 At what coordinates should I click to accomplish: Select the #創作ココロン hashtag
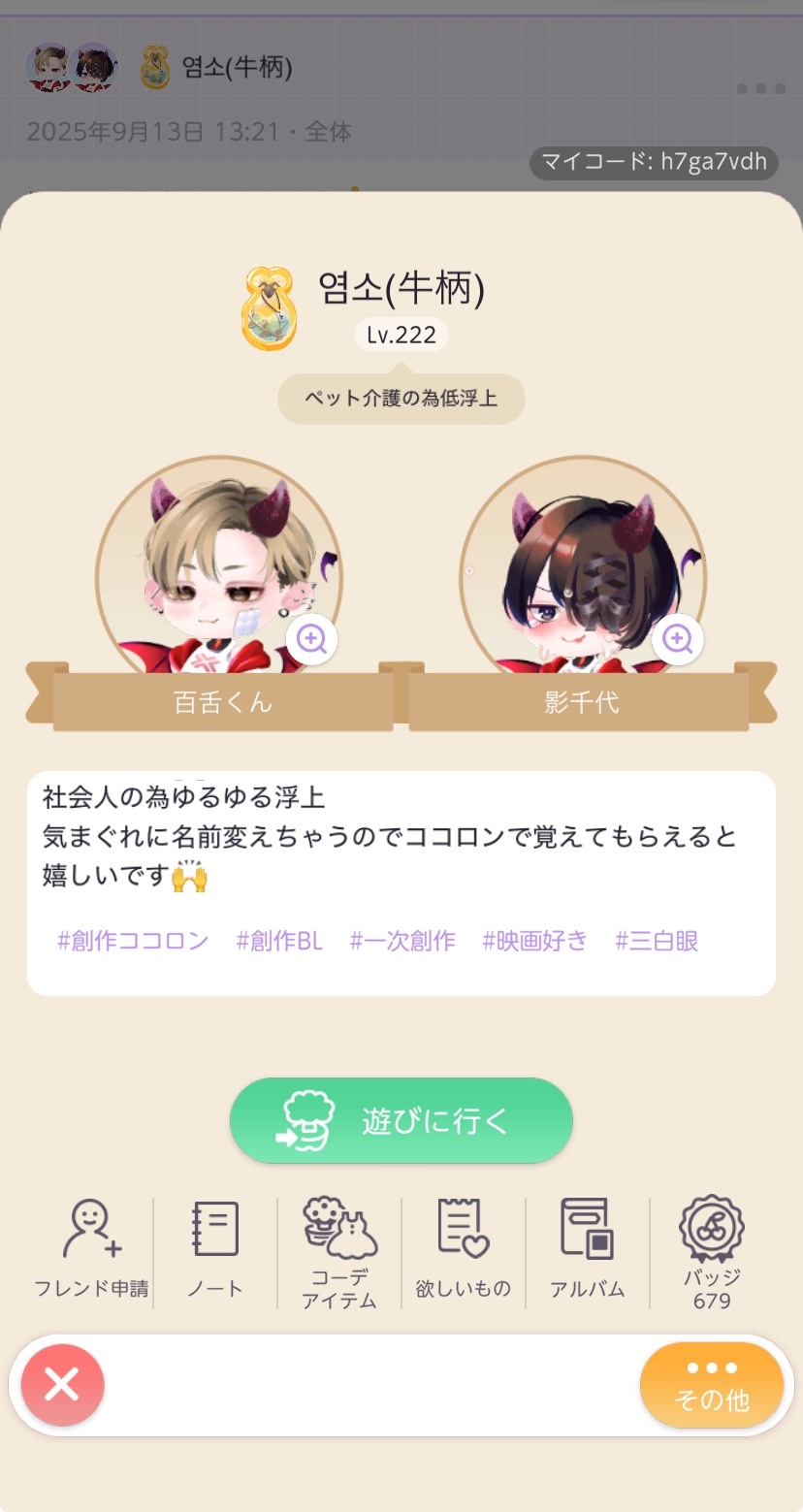133,941
